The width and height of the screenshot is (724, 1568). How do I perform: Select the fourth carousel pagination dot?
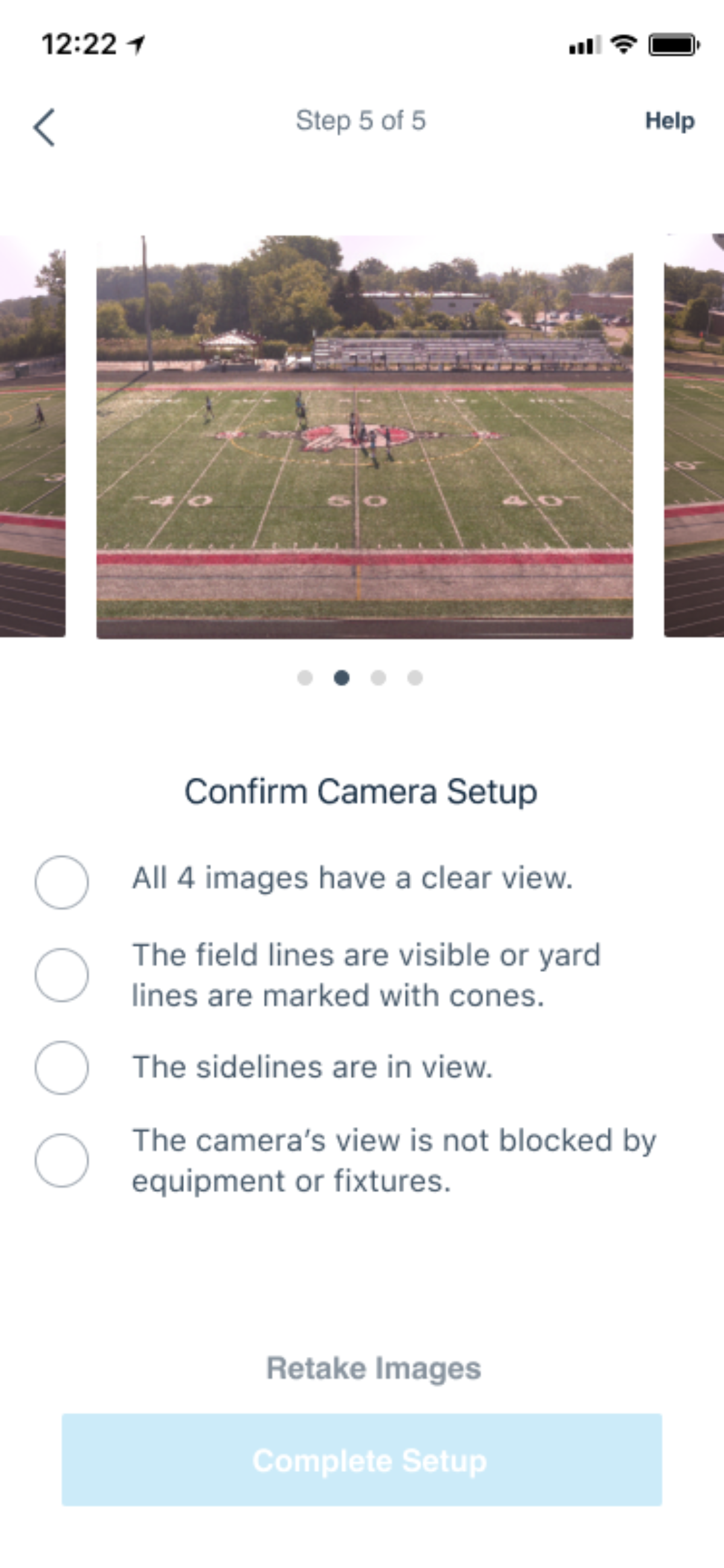416,678
